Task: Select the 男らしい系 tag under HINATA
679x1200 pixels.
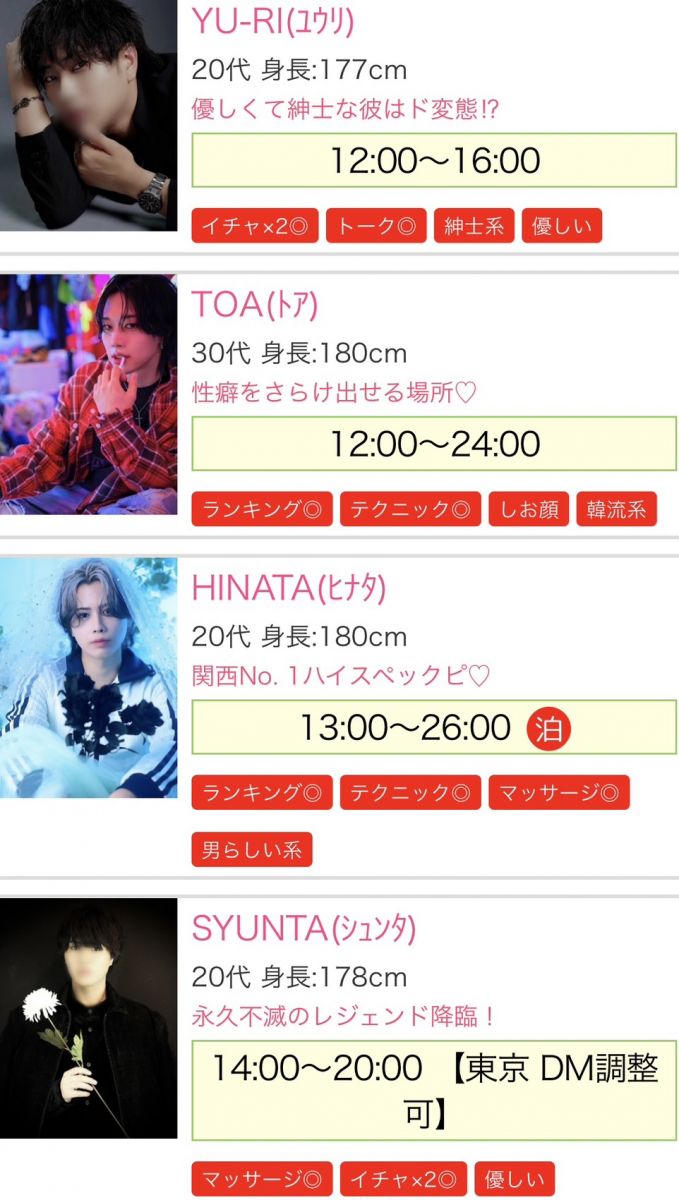Action: (251, 851)
